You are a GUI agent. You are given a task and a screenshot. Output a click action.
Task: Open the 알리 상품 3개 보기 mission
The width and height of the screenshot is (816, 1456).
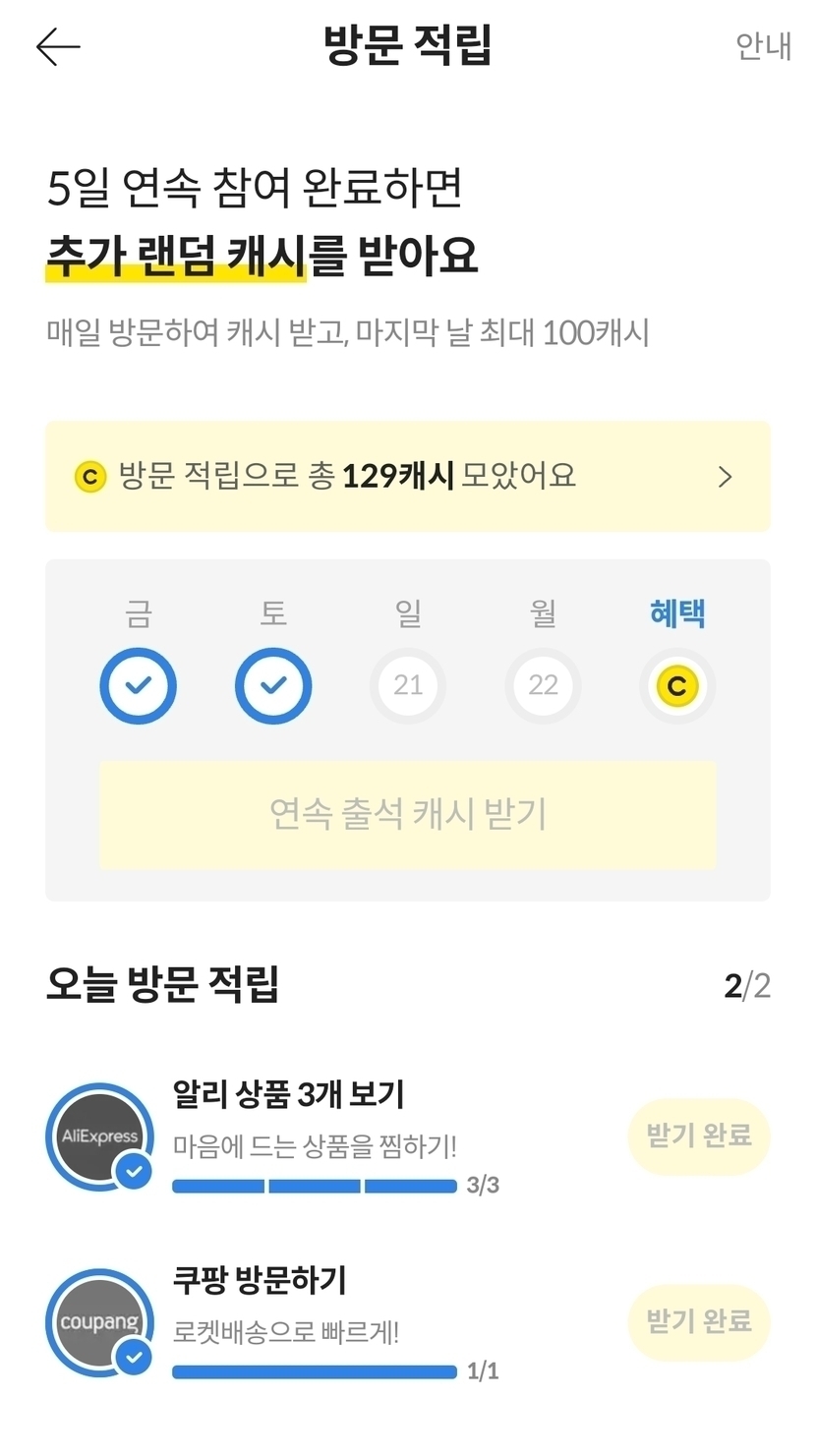[x=335, y=1136]
